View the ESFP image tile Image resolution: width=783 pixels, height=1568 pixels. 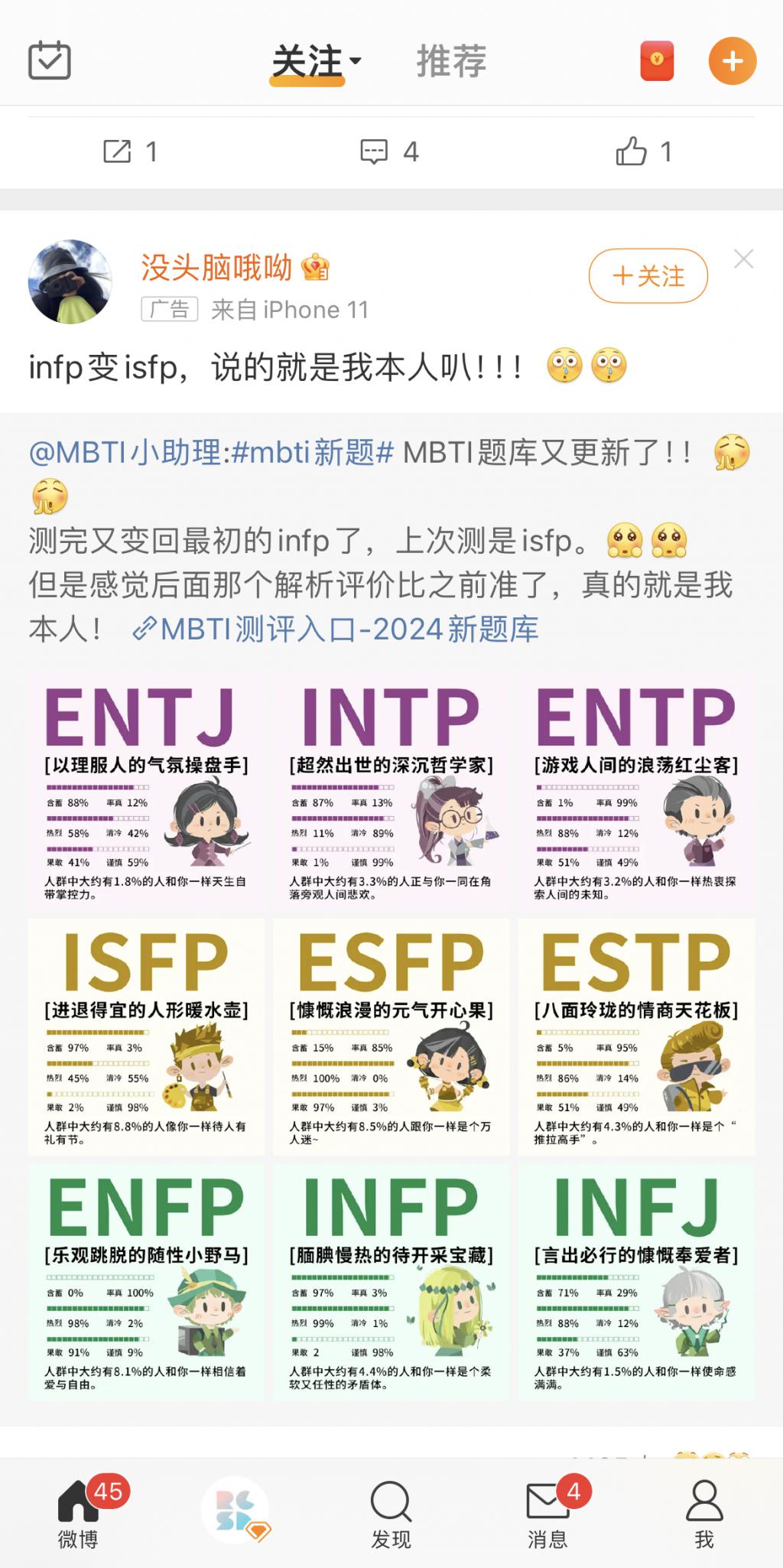click(391, 1036)
